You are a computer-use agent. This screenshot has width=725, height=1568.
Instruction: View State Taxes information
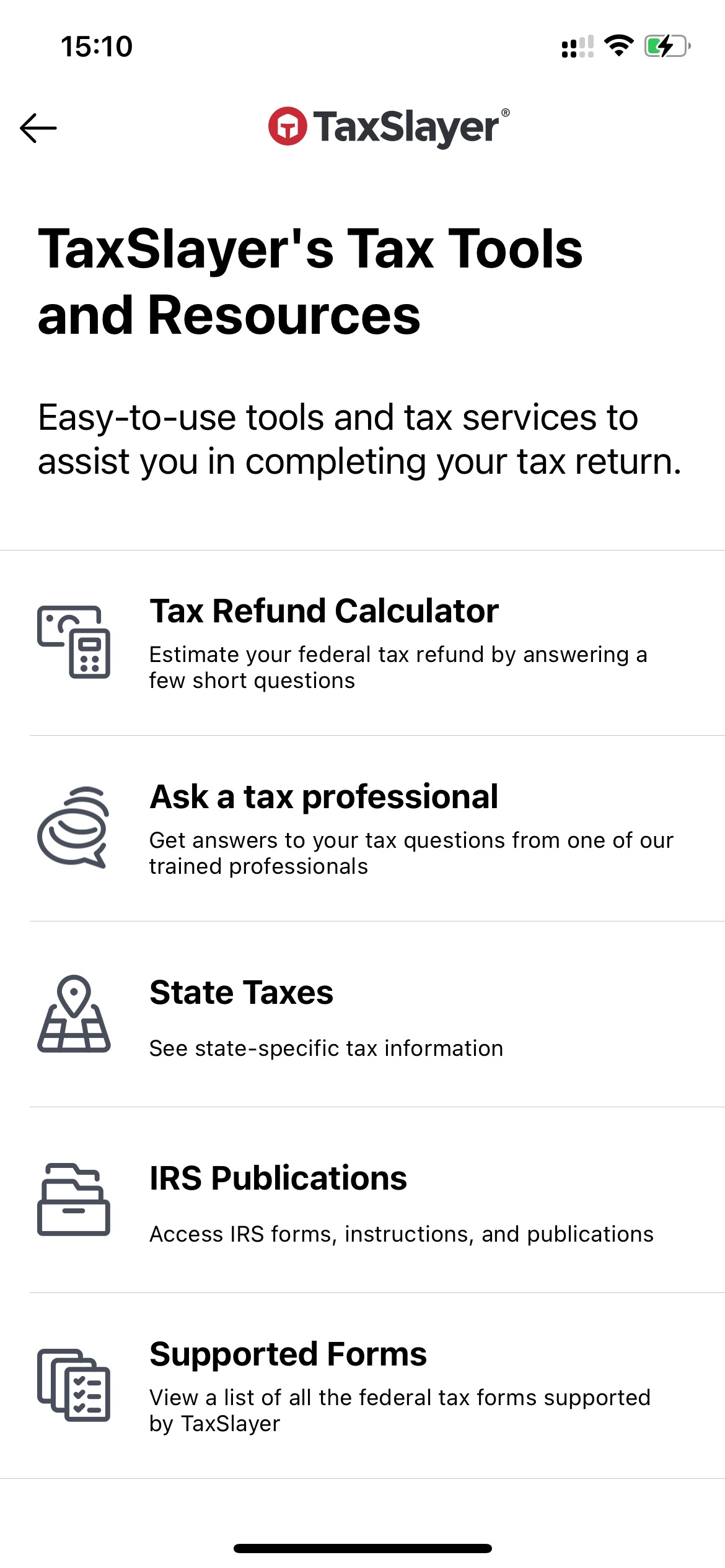tap(362, 1014)
